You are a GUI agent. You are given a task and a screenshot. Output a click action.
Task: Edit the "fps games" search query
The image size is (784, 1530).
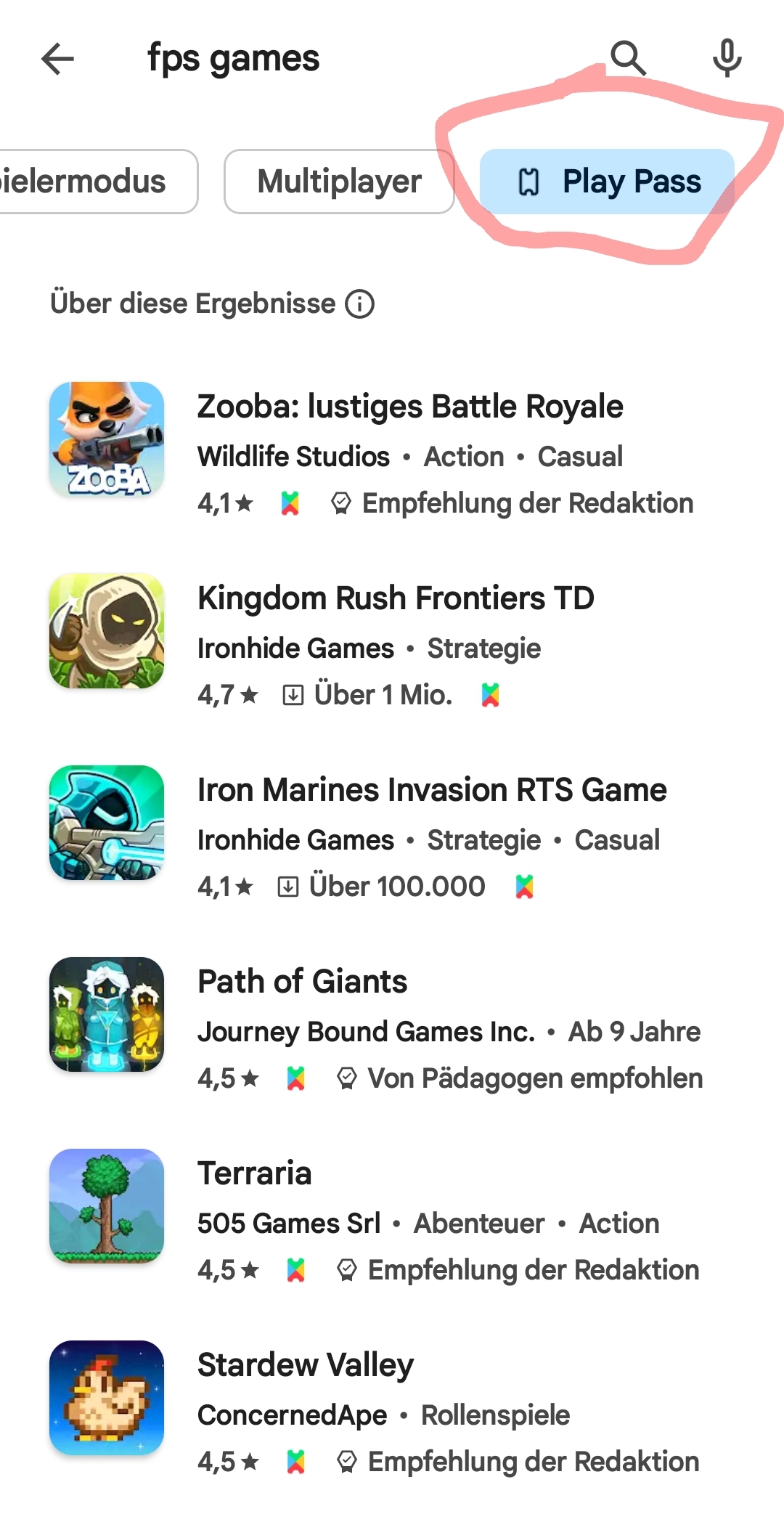click(x=233, y=59)
